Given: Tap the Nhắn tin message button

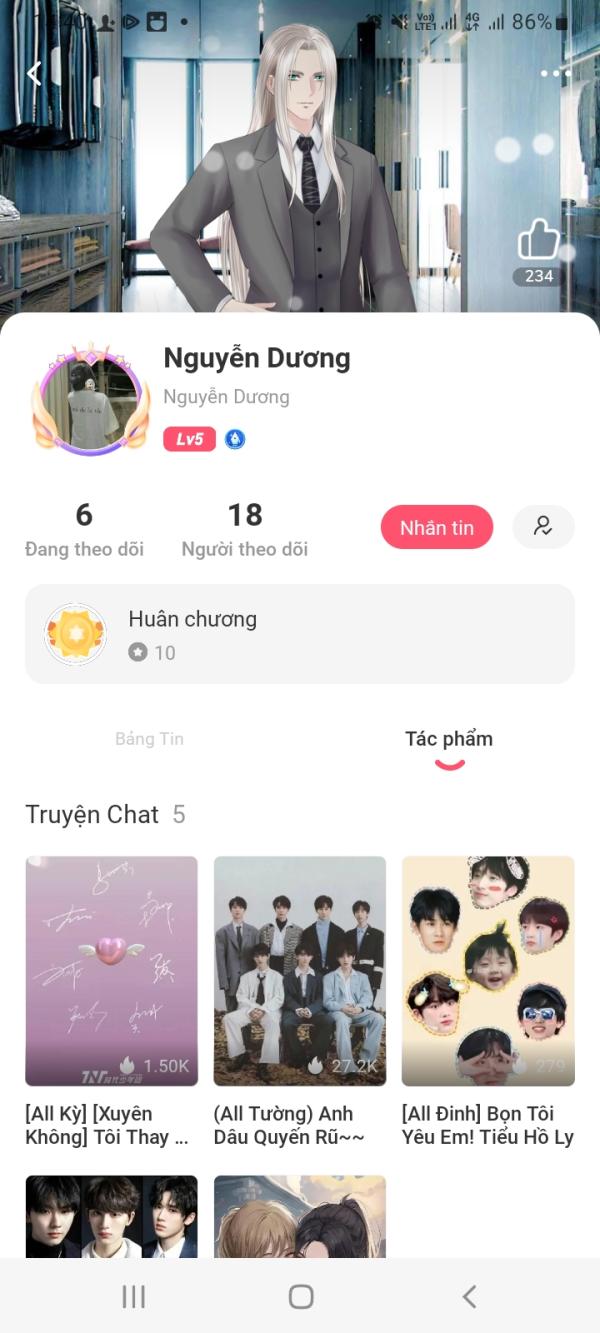Looking at the screenshot, I should point(437,527).
